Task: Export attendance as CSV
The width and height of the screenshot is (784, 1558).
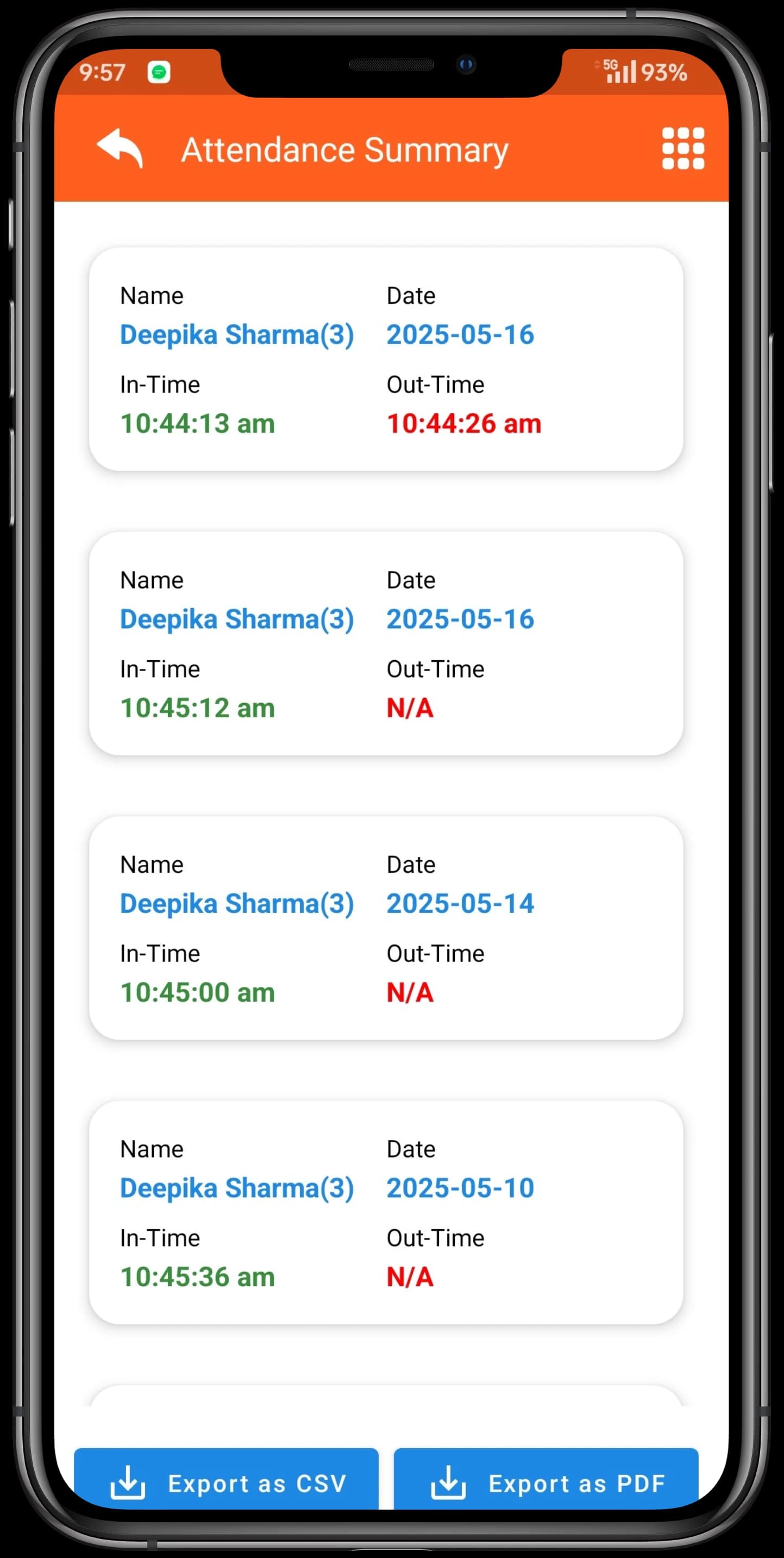Action: pos(226,1482)
